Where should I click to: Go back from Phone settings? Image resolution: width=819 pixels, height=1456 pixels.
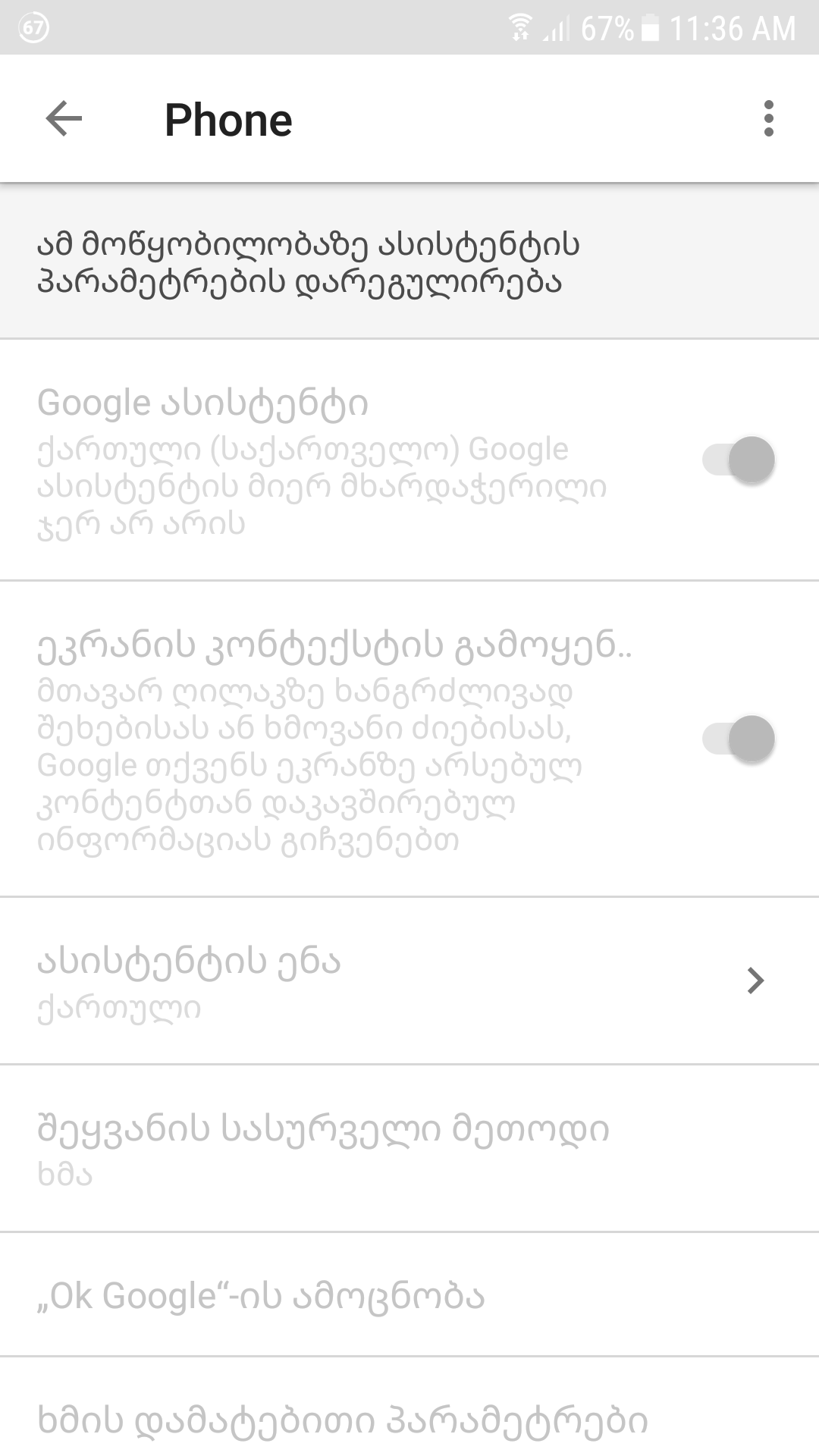coord(64,119)
